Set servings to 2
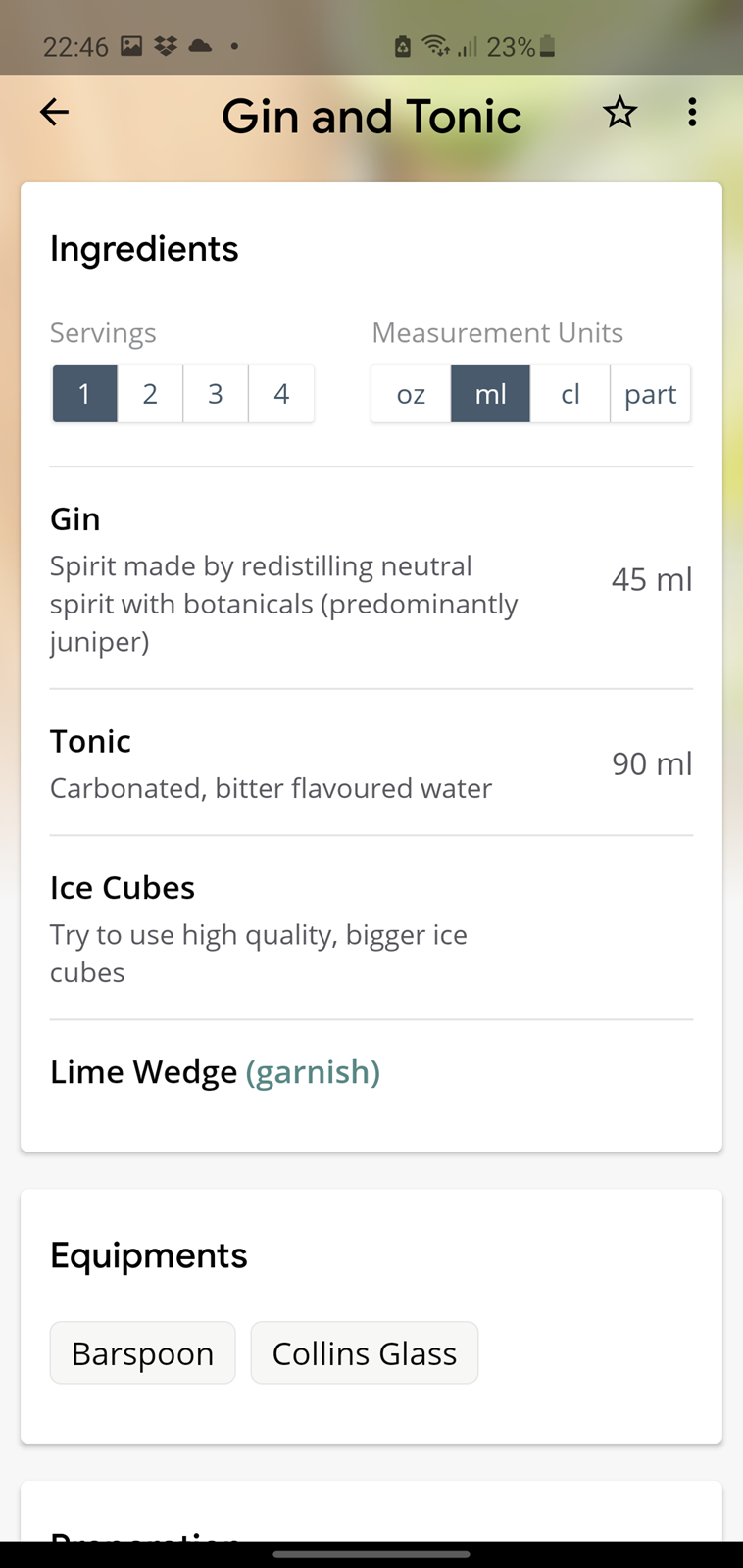 pos(150,393)
